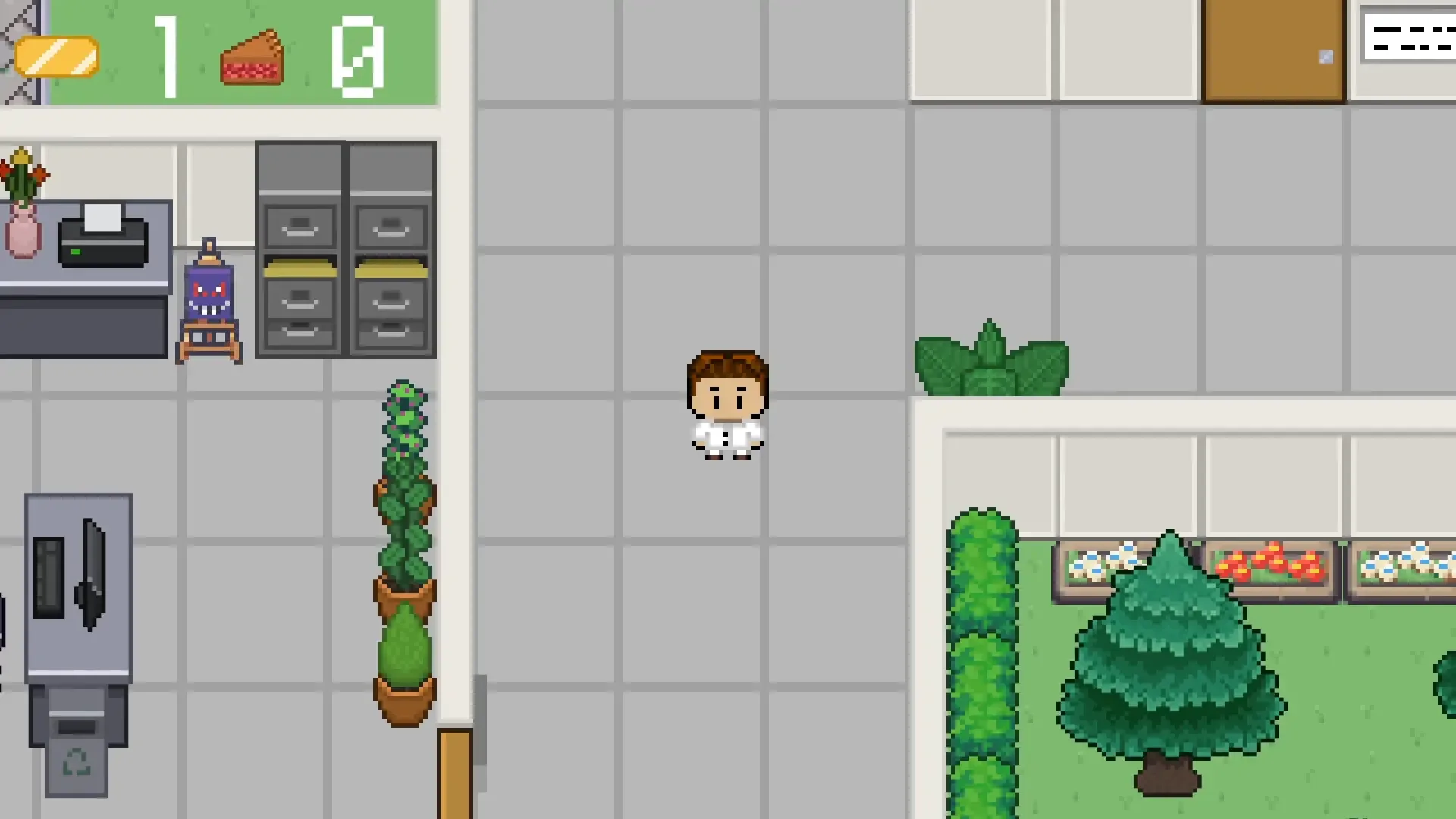The width and height of the screenshot is (1456, 819).
Task: Open the left filing cabinet
Action: pyautogui.click(x=300, y=250)
